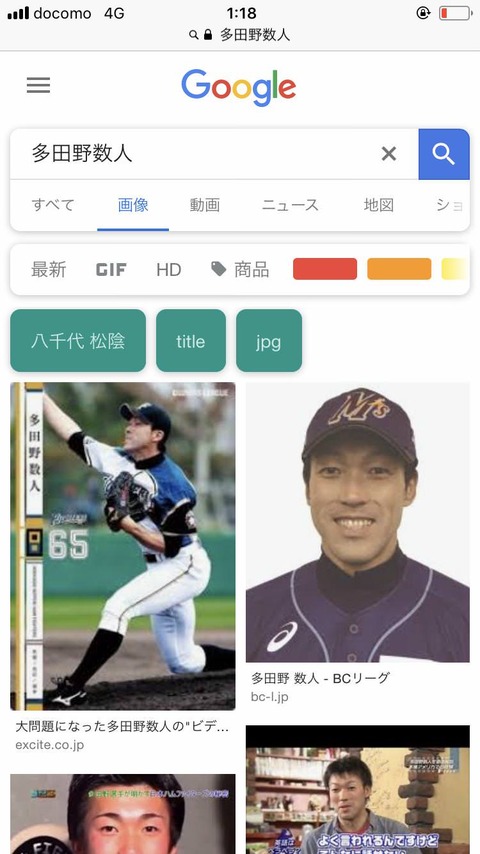Filter results by GIF
Viewport: 480px width, 854px height.
tap(111, 270)
